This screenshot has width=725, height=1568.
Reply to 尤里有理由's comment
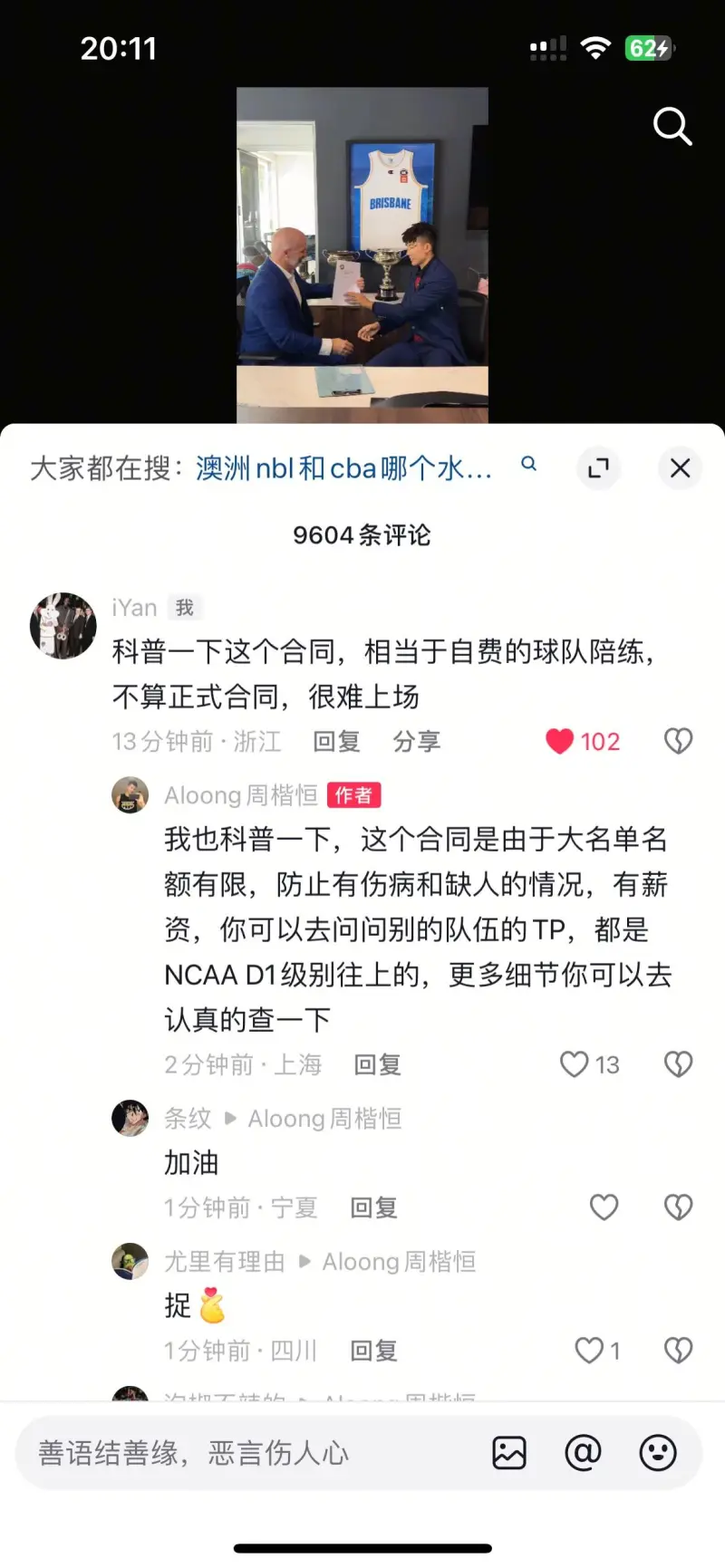(x=373, y=1351)
